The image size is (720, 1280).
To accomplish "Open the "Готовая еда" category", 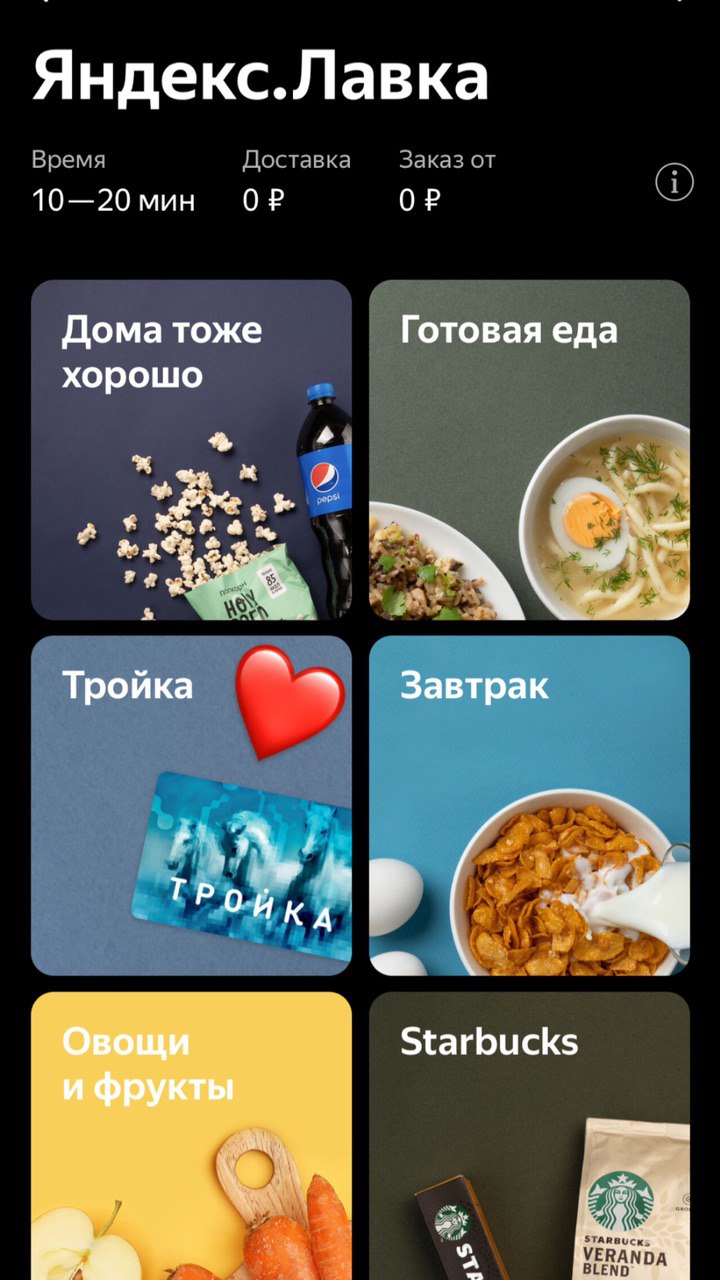I will pyautogui.click(x=529, y=450).
